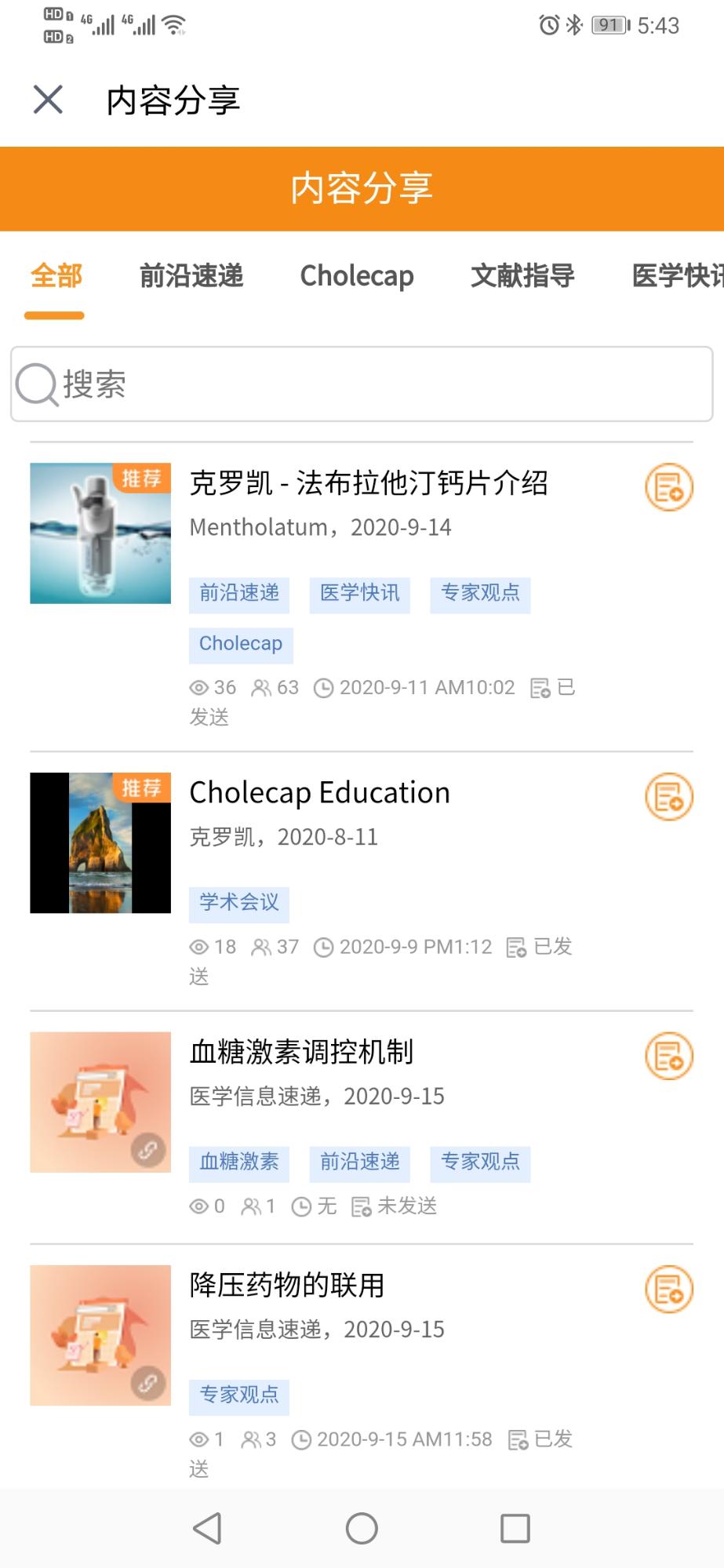
Task: Switch to the Cholecap tab
Action: (x=357, y=276)
